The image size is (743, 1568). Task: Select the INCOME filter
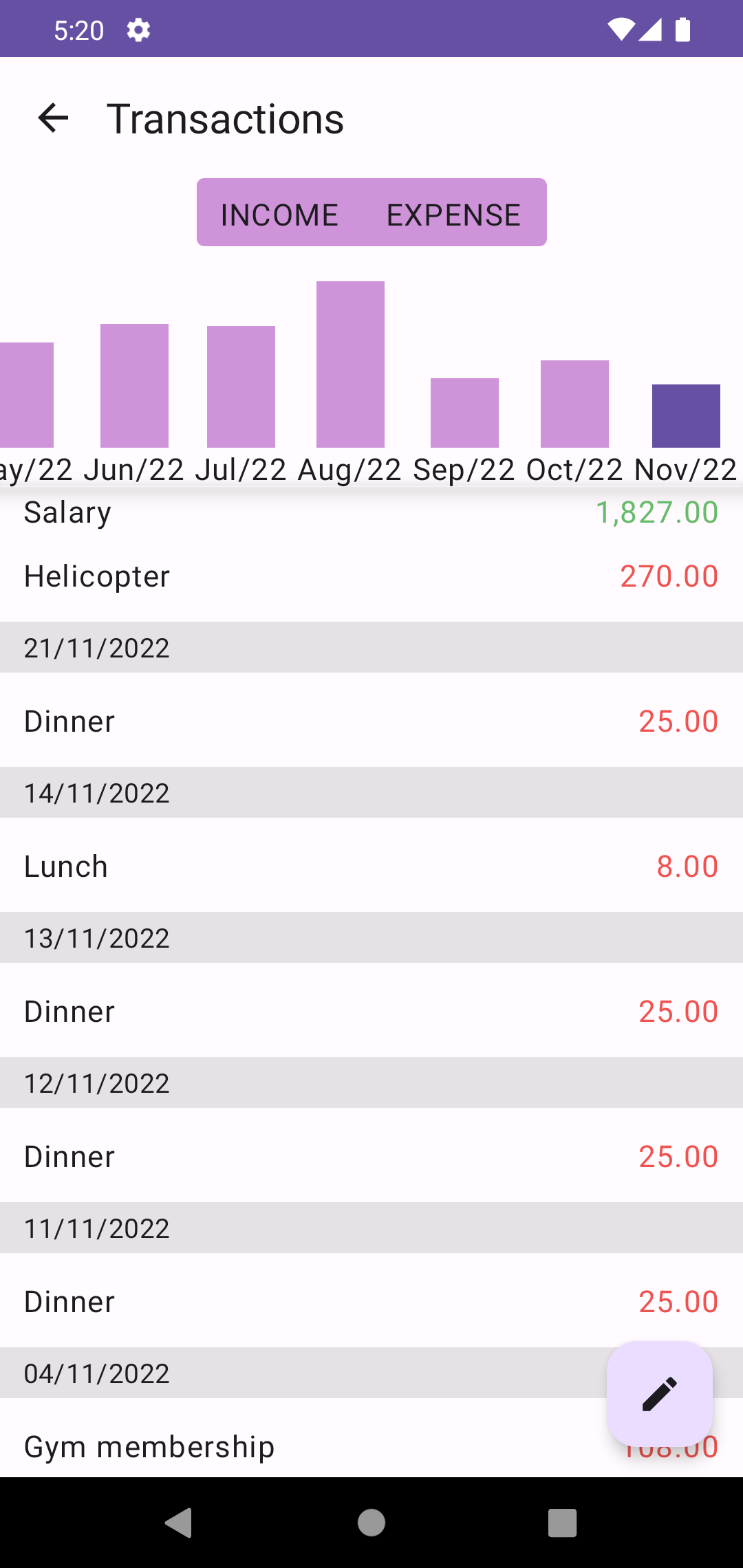coord(279,215)
